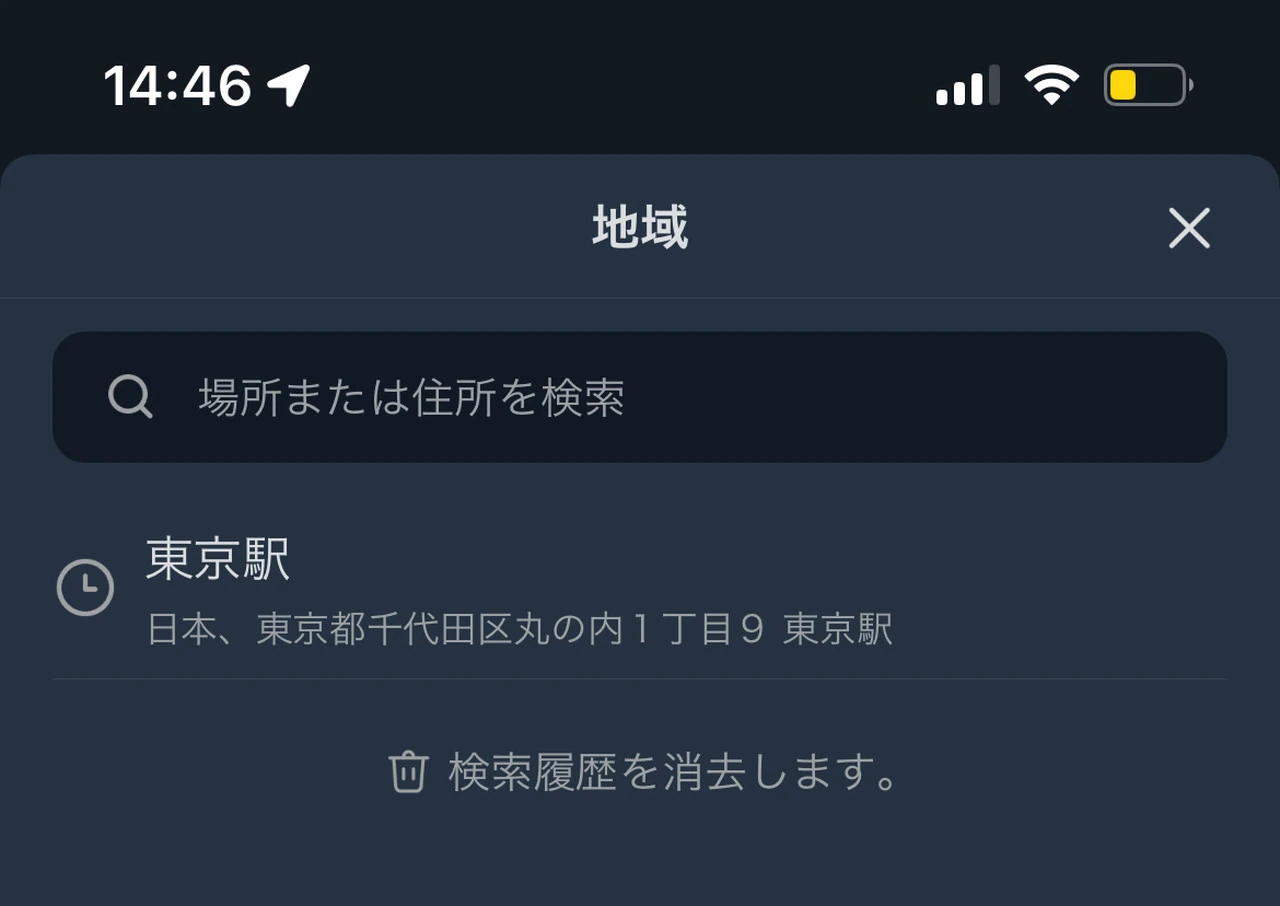Close the 地域 region panel

(x=1189, y=229)
